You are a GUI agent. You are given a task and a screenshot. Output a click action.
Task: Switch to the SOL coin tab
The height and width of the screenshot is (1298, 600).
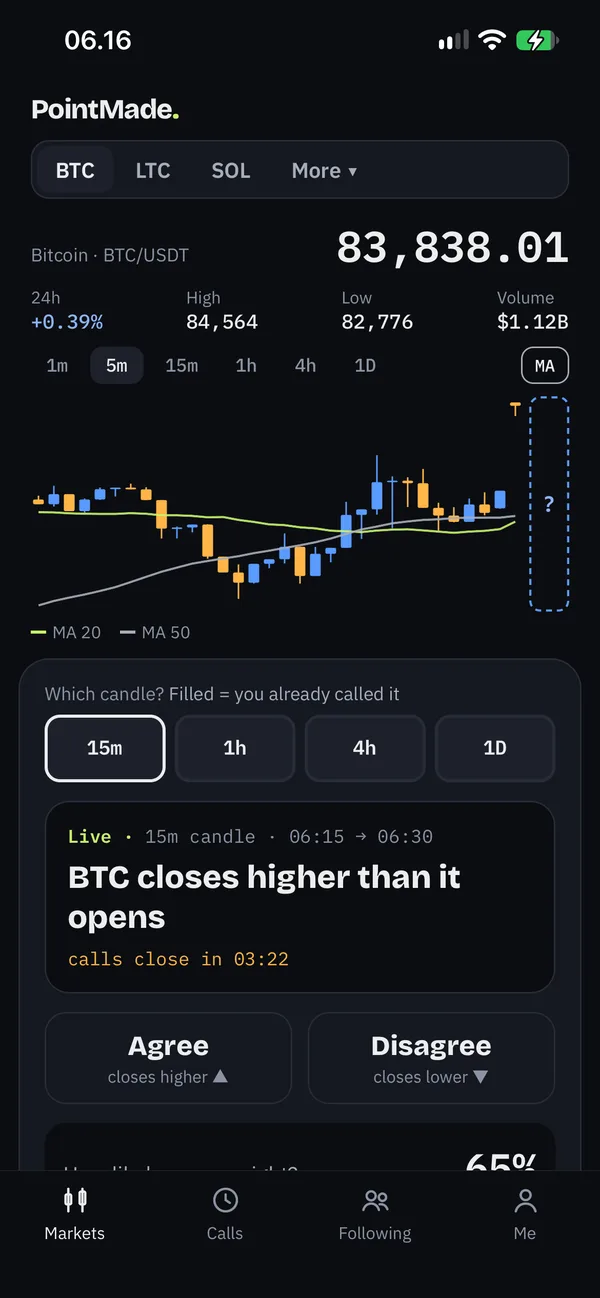[231, 170]
